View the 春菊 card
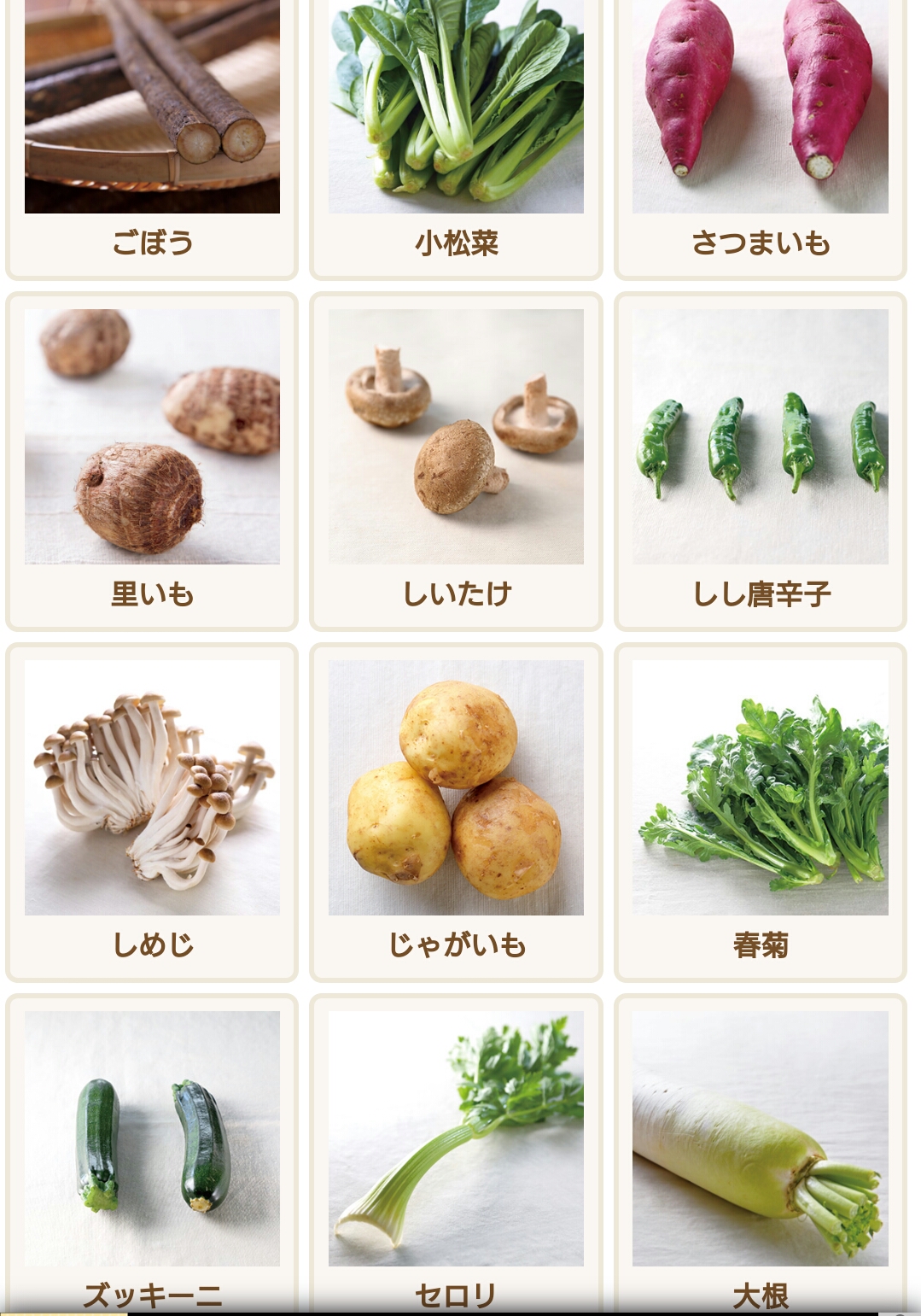921x1316 pixels. point(760,811)
